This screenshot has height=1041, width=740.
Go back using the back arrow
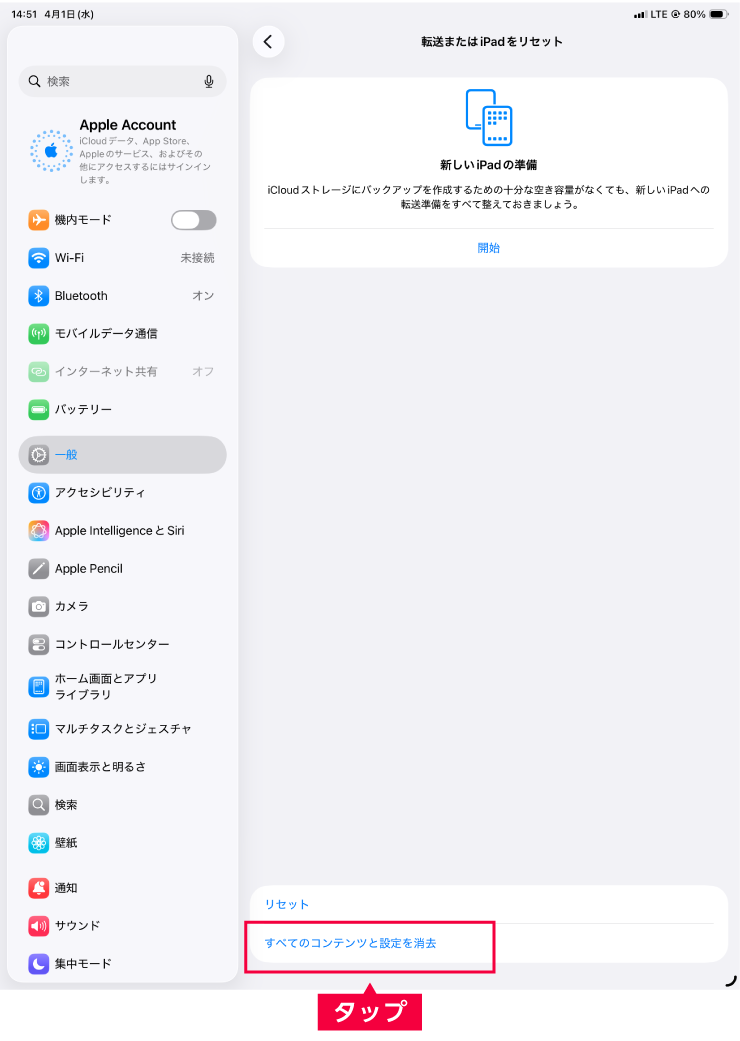[x=268, y=42]
